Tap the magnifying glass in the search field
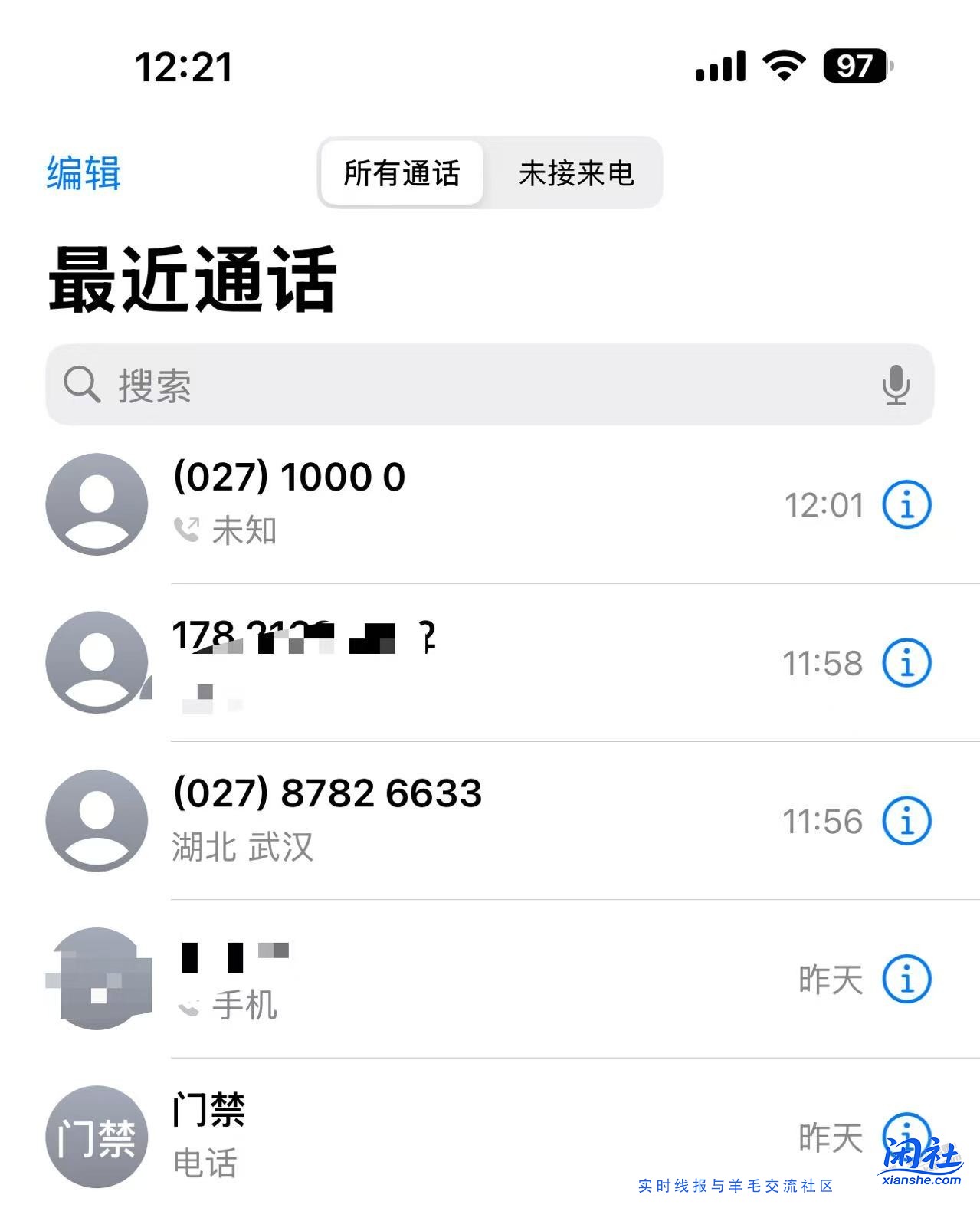980x1208 pixels. pyautogui.click(x=82, y=386)
